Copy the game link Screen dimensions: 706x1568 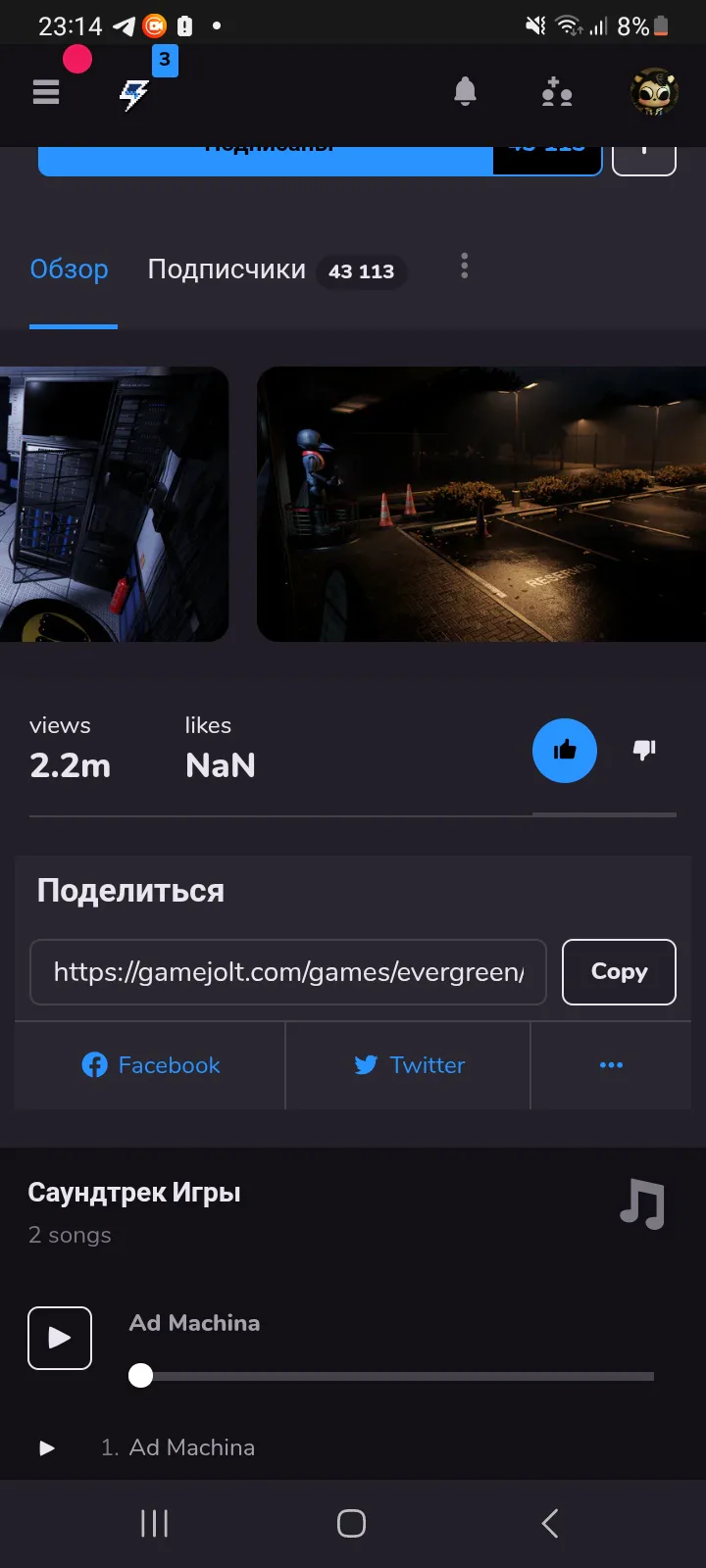tap(619, 972)
